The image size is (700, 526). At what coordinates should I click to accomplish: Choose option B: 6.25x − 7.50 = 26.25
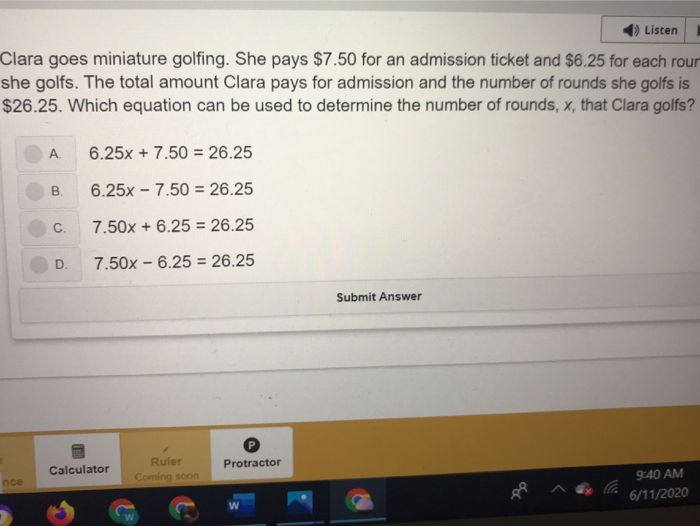point(37,190)
